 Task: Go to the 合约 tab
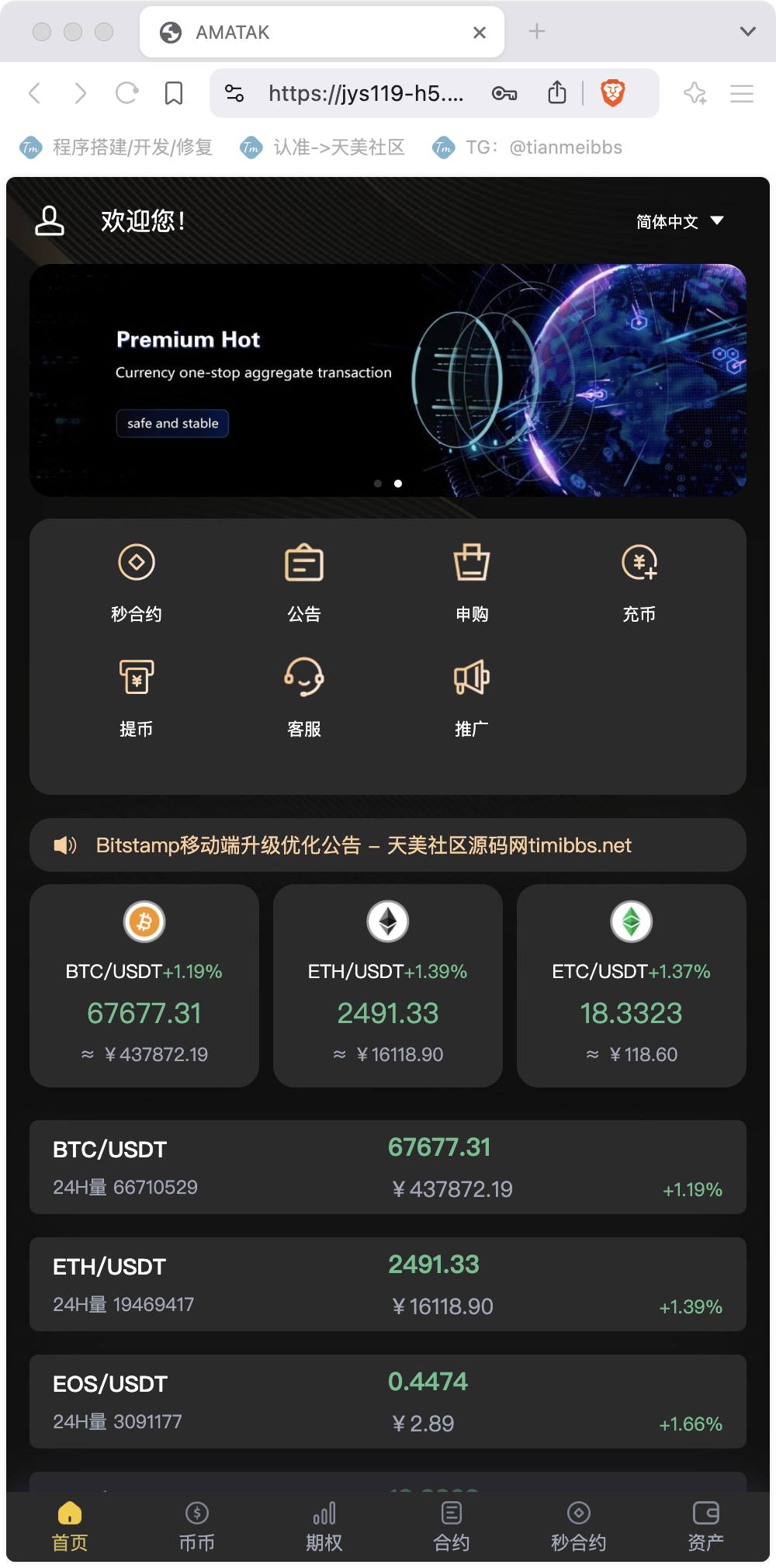point(452,1526)
